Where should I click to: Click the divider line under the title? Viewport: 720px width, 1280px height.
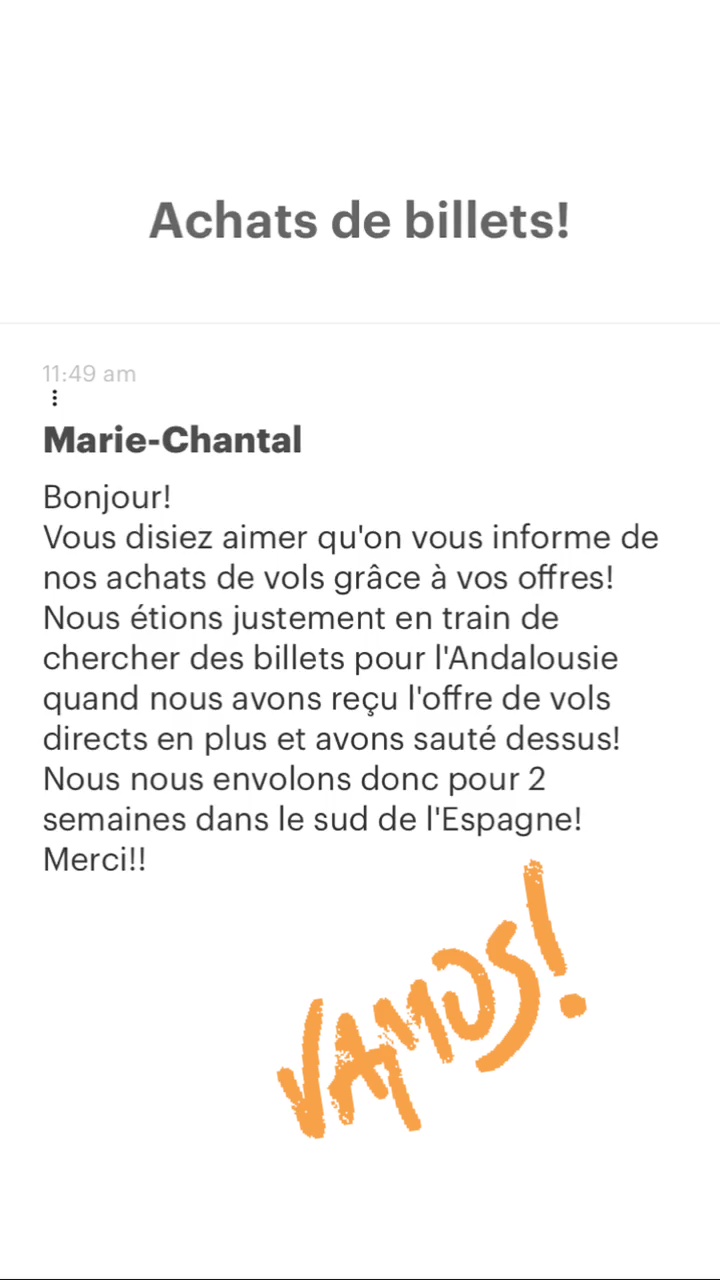tap(360, 322)
